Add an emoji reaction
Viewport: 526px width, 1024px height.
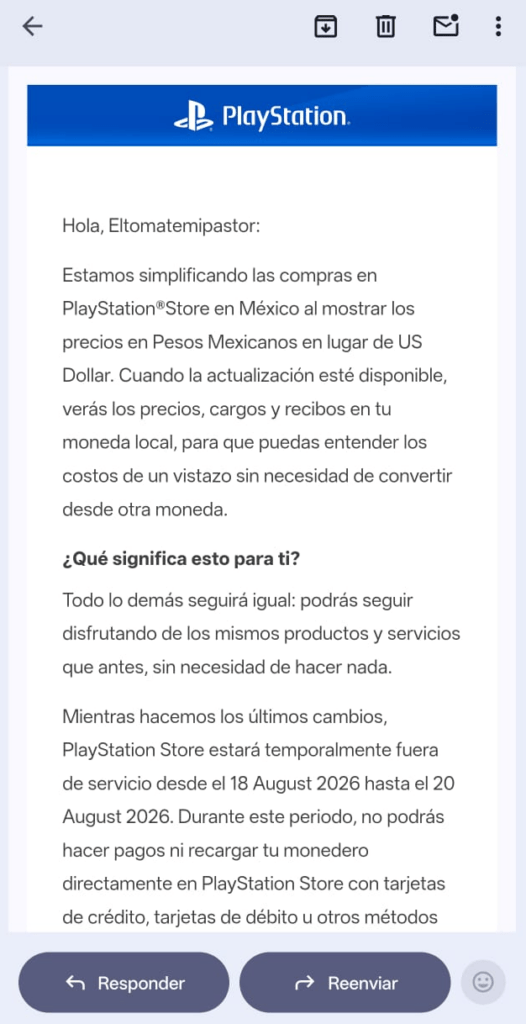[483, 982]
